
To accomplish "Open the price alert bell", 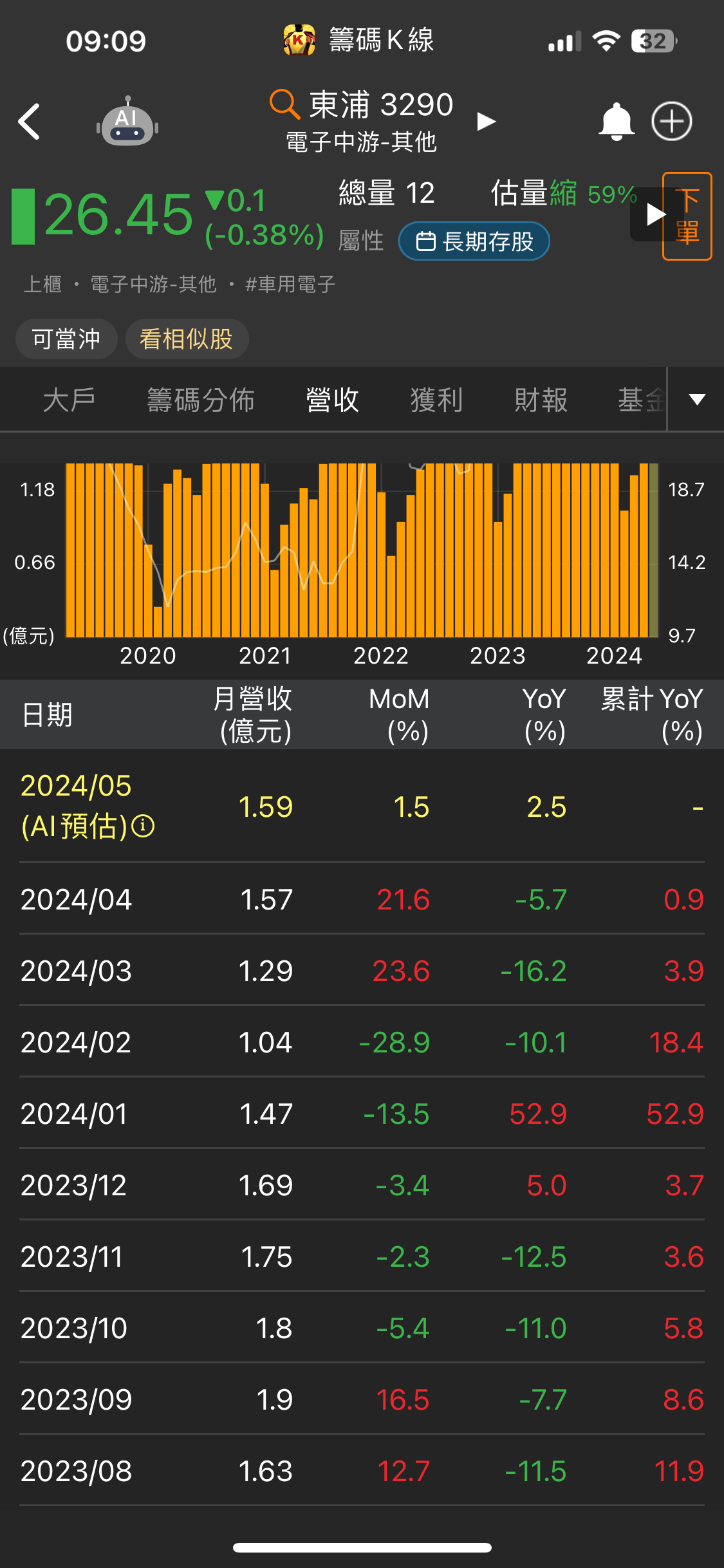I will coord(616,122).
